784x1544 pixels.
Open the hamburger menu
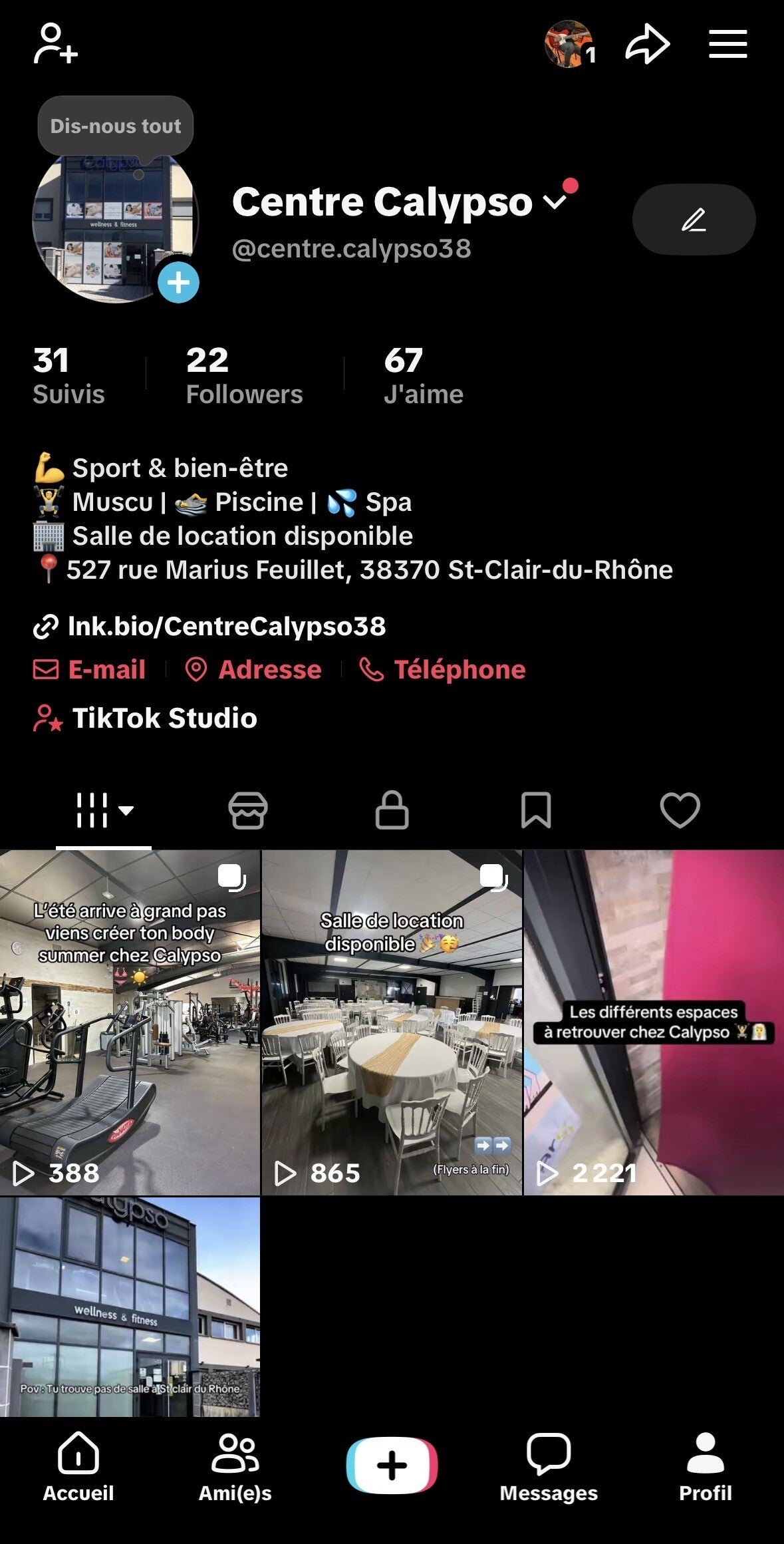pos(727,45)
